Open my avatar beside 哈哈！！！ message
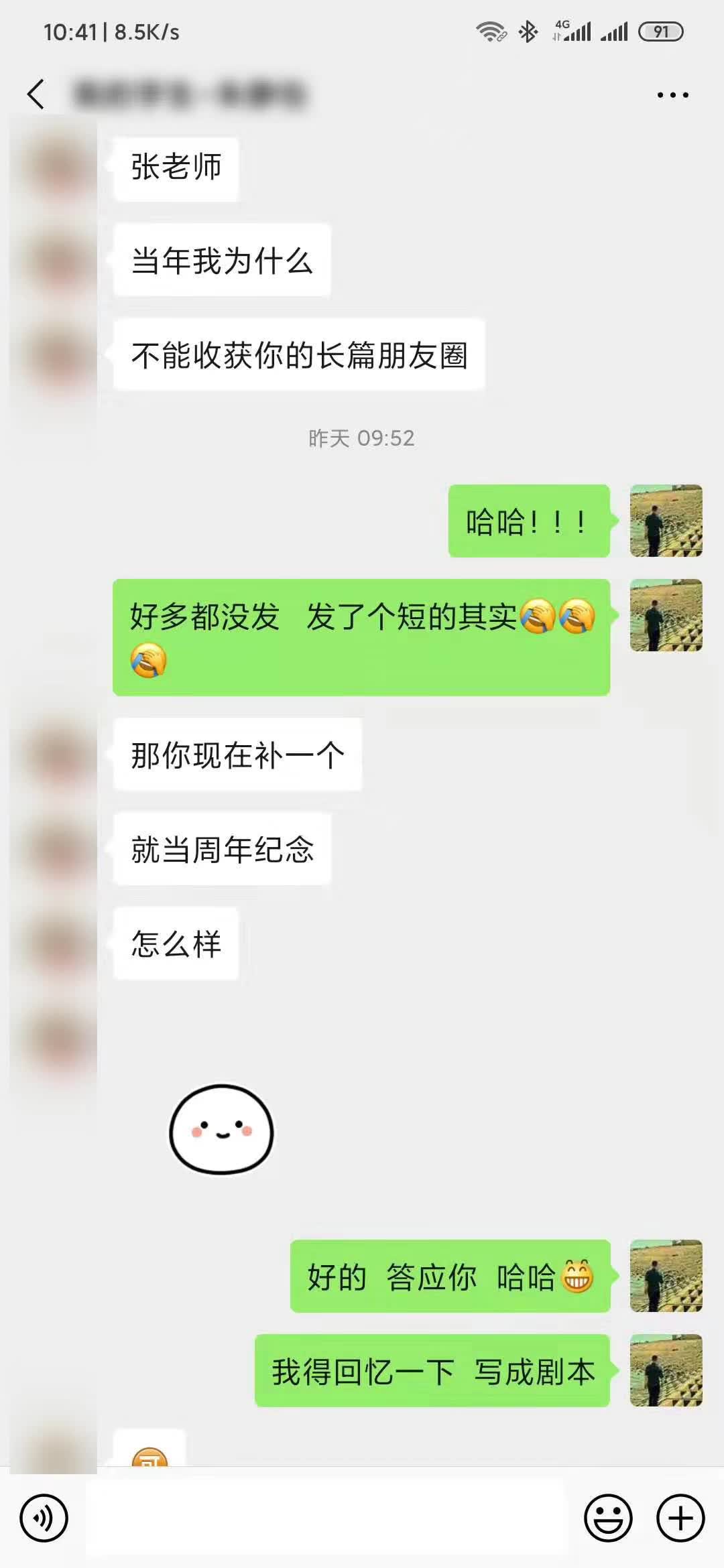This screenshot has width=724, height=1568. (x=666, y=521)
